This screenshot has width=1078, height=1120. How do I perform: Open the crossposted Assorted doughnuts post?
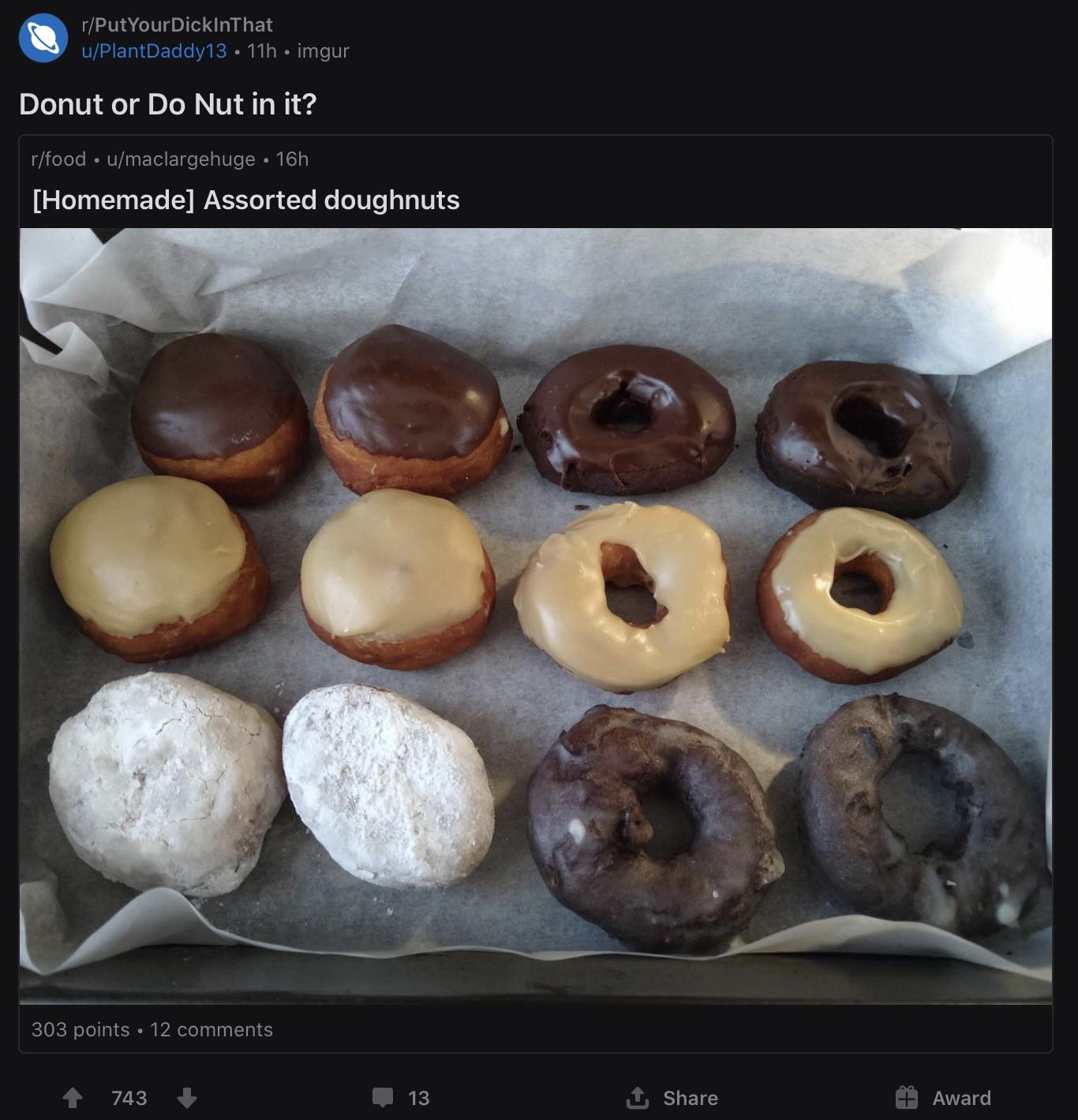pos(245,200)
